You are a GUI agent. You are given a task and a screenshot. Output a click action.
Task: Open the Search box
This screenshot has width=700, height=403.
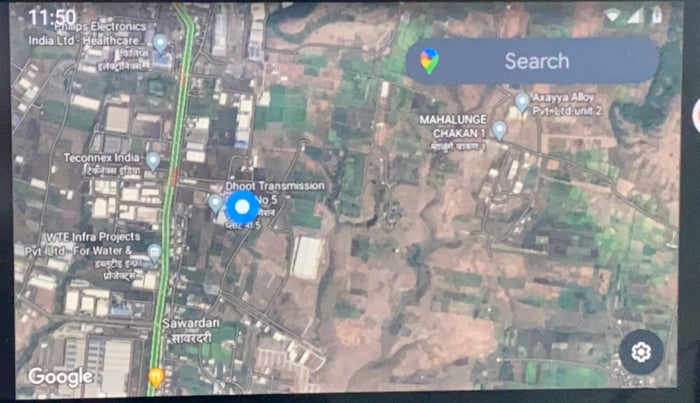[x=535, y=61]
